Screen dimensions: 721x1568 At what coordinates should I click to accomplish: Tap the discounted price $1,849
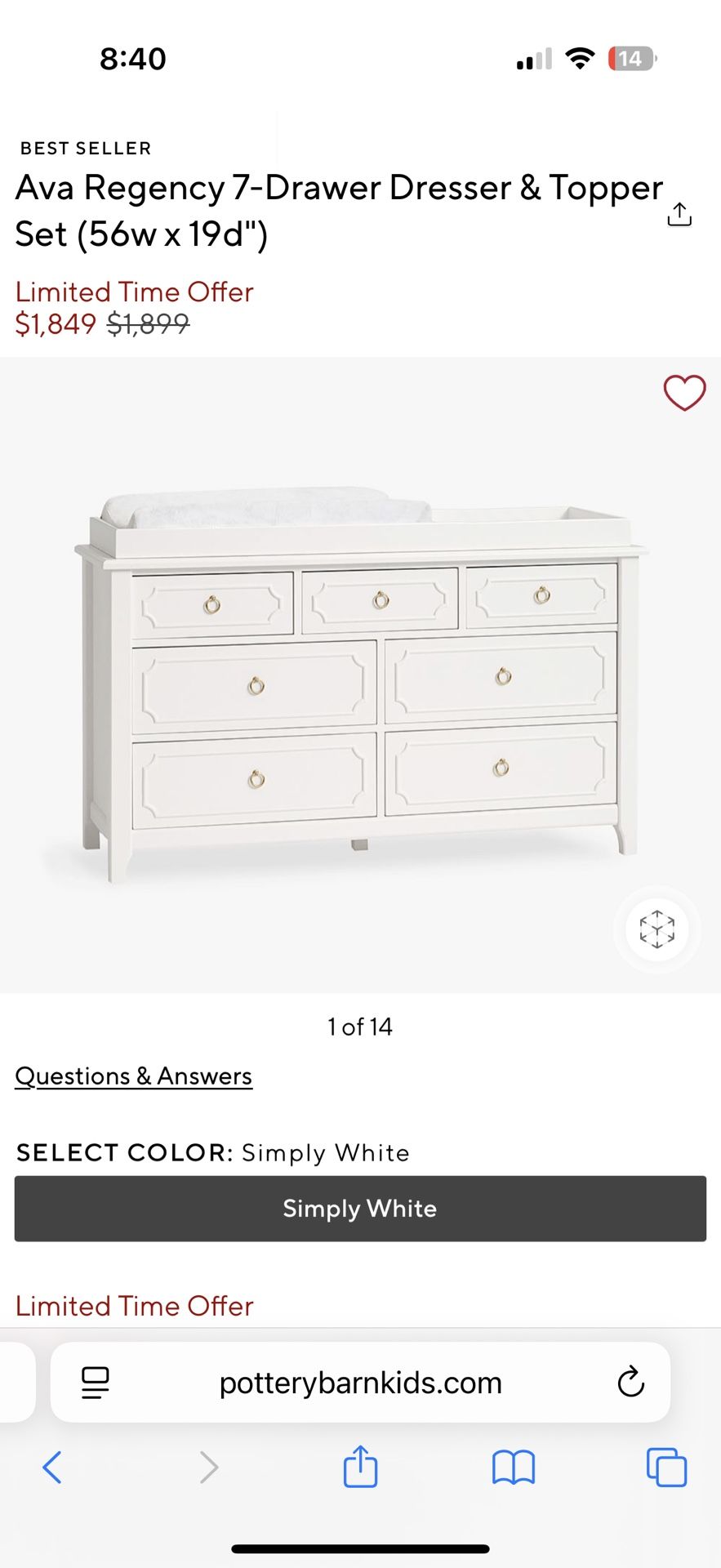55,324
